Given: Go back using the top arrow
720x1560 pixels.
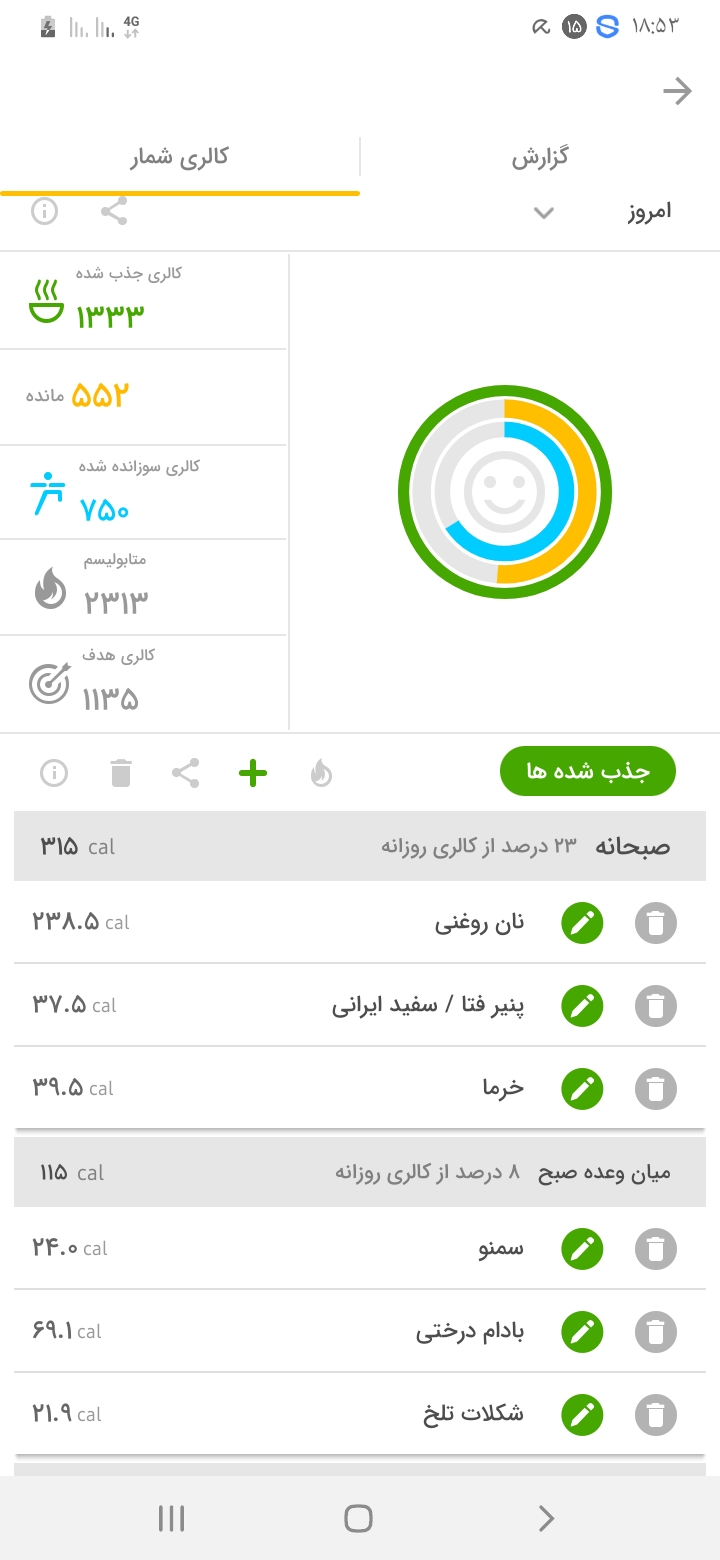Looking at the screenshot, I should tap(677, 92).
